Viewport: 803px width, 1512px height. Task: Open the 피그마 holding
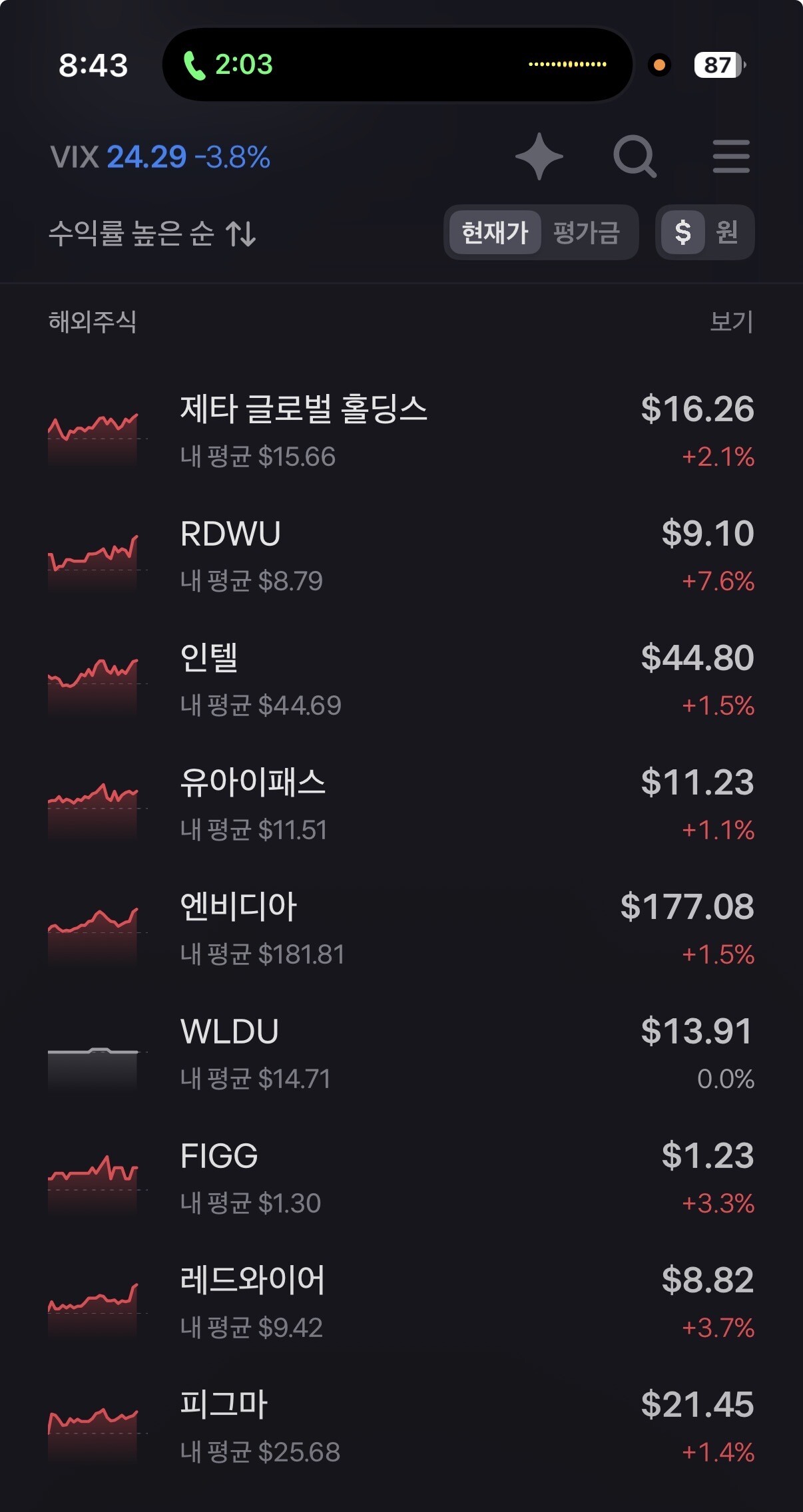[400, 1427]
